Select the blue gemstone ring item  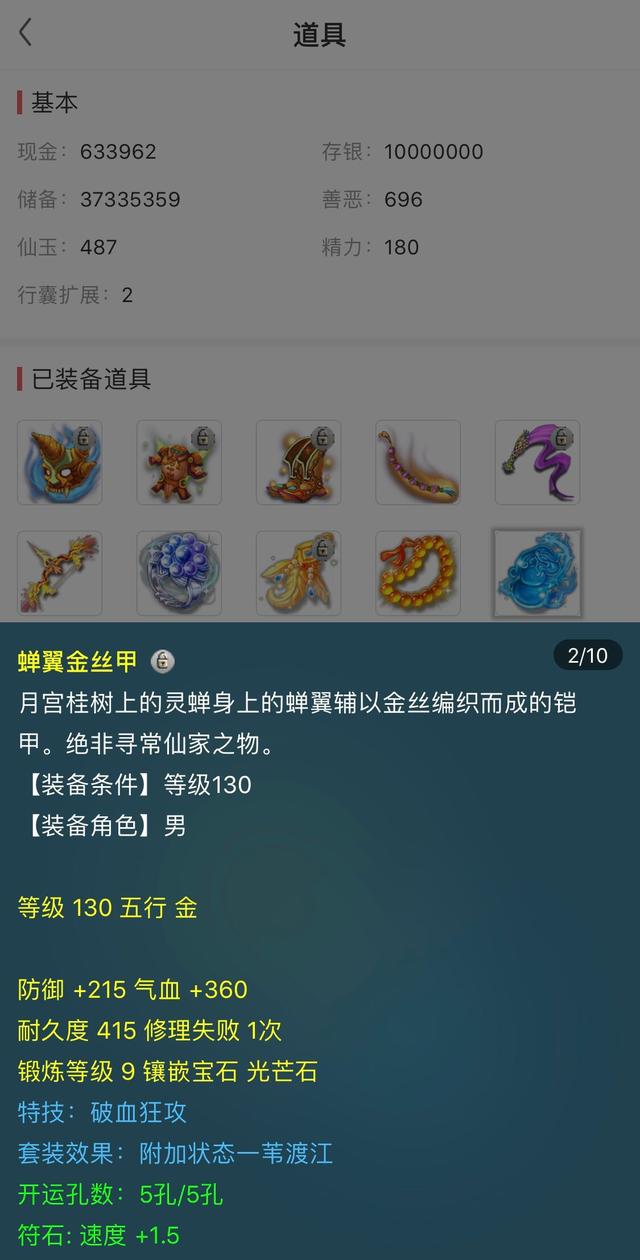coord(179,573)
